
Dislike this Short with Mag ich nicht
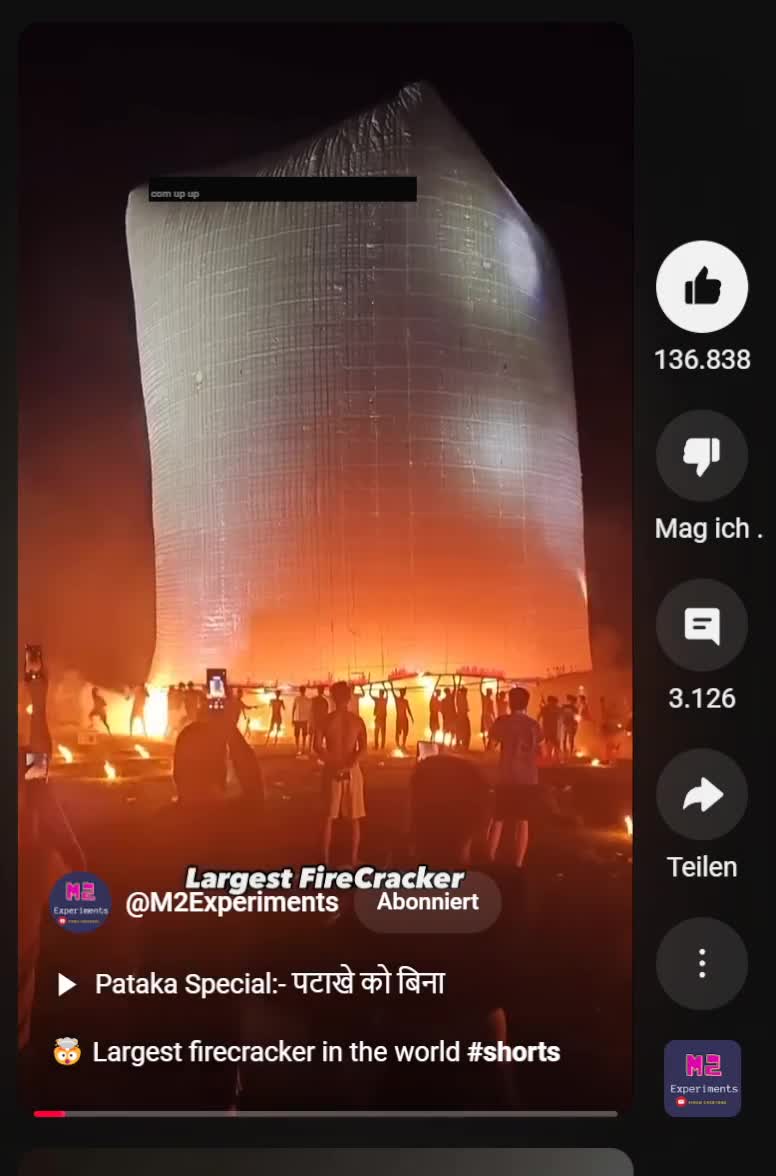[702, 456]
